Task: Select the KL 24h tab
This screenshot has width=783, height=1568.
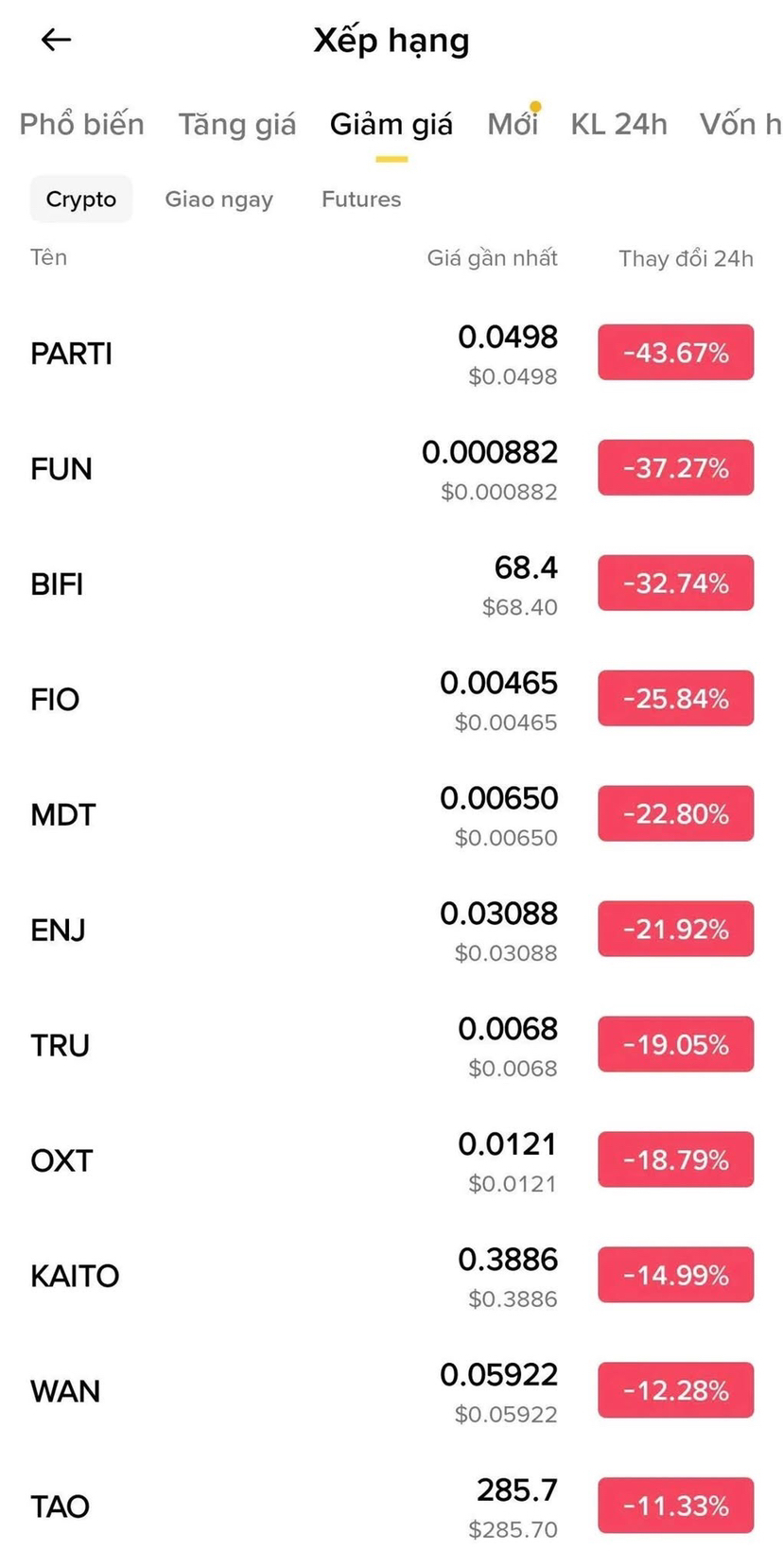Action: tap(618, 124)
